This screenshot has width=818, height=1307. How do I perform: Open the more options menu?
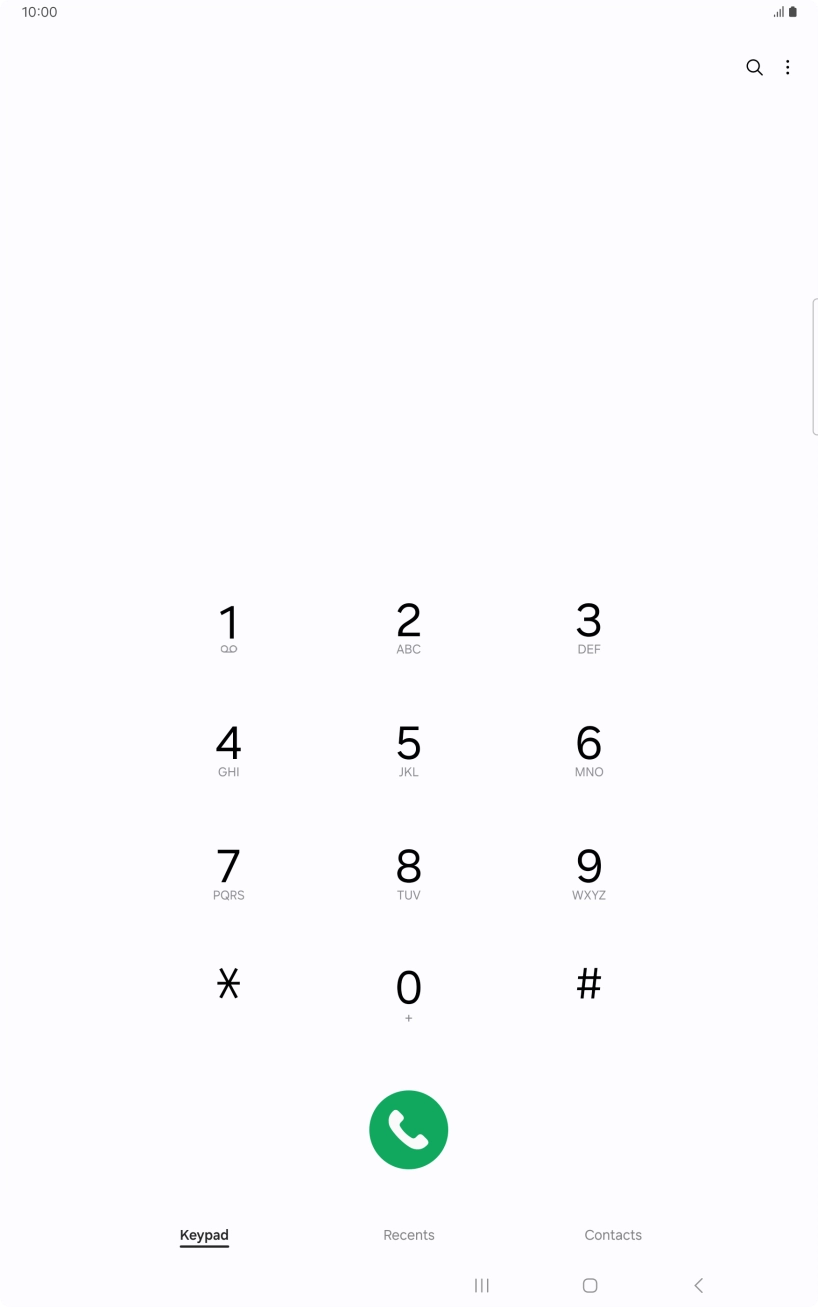[788, 67]
